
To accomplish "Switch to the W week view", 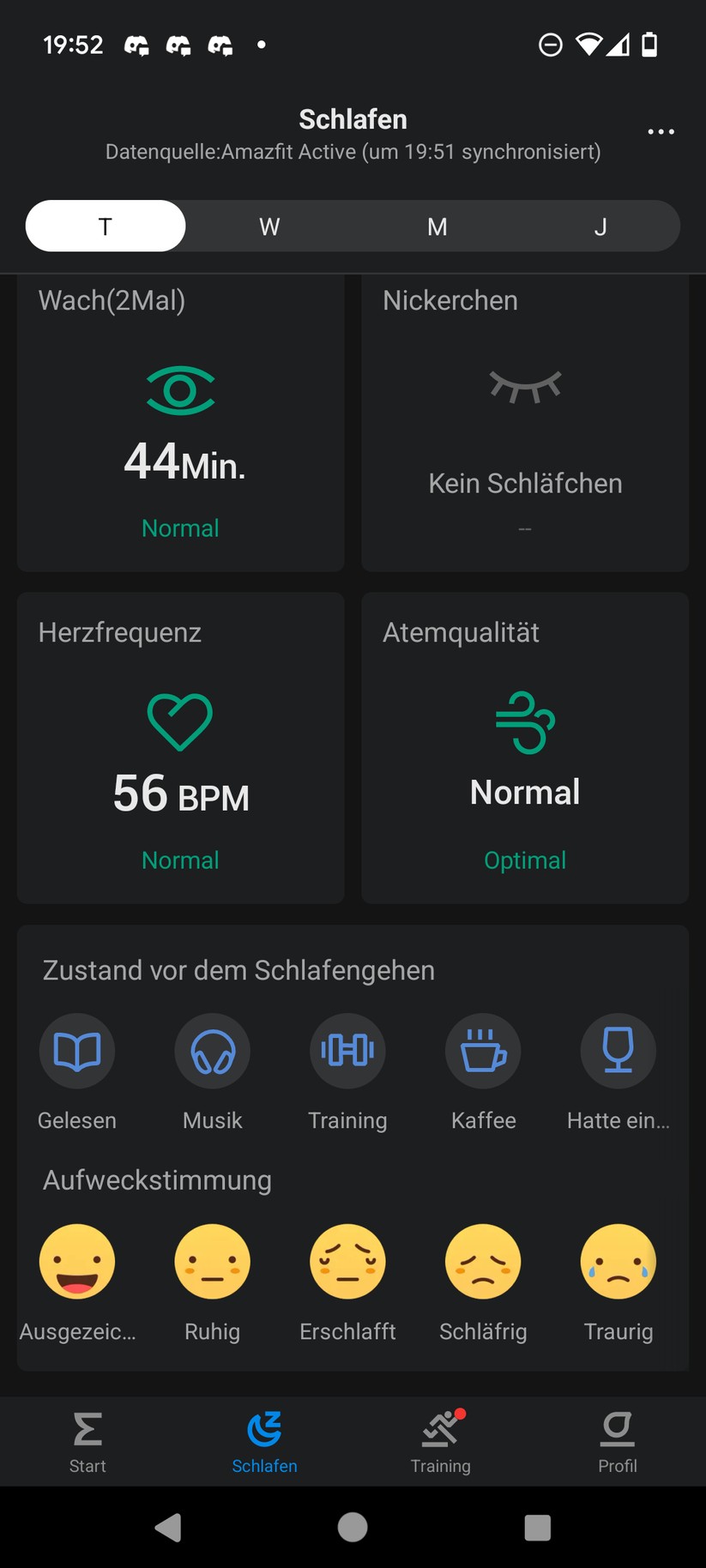I will coord(269,226).
